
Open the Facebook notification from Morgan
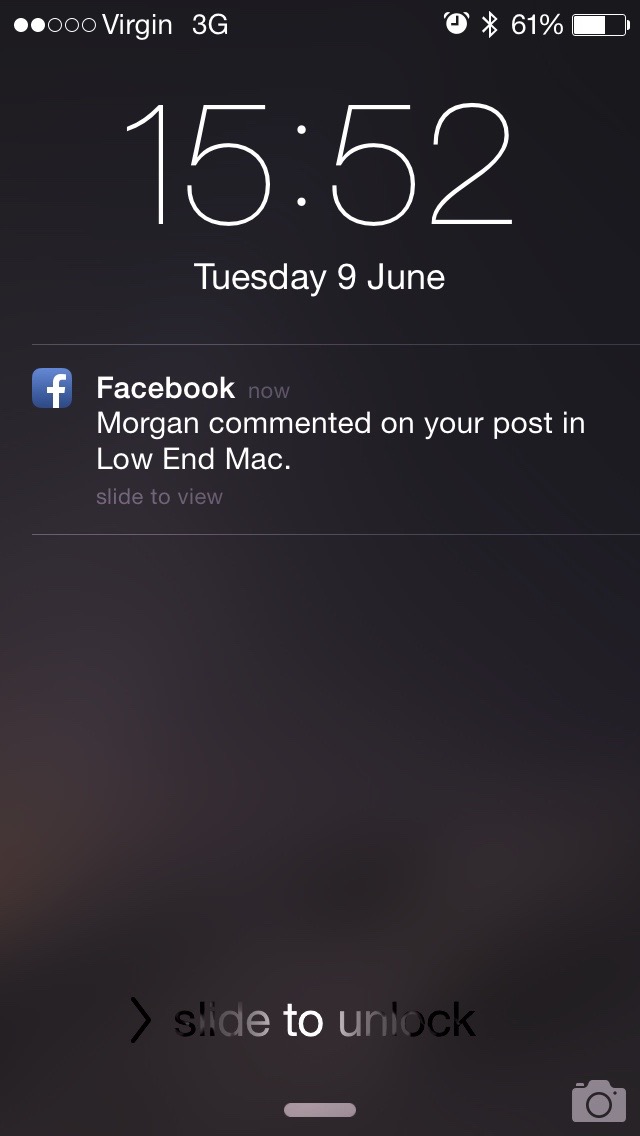(x=320, y=440)
